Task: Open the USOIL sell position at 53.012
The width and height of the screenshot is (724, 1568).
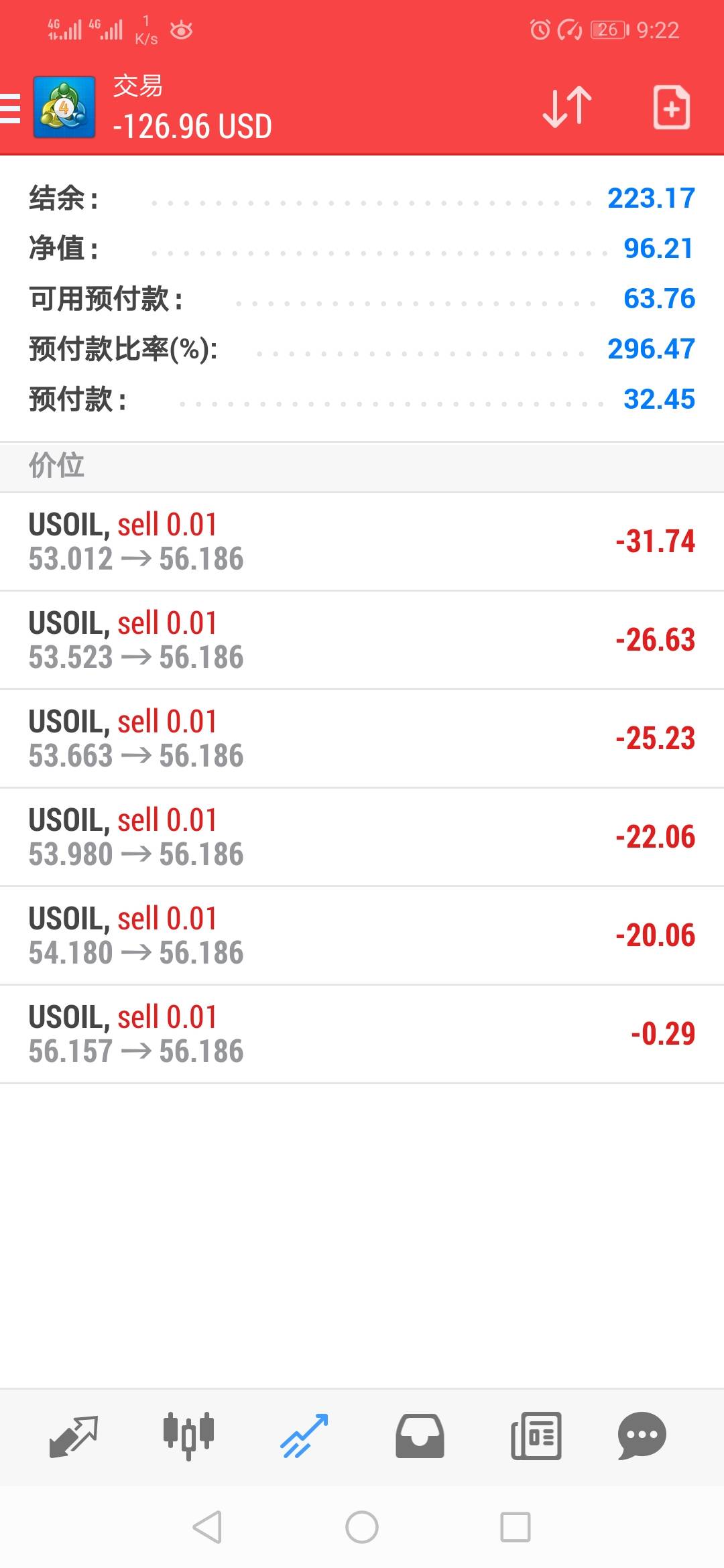Action: click(362, 541)
